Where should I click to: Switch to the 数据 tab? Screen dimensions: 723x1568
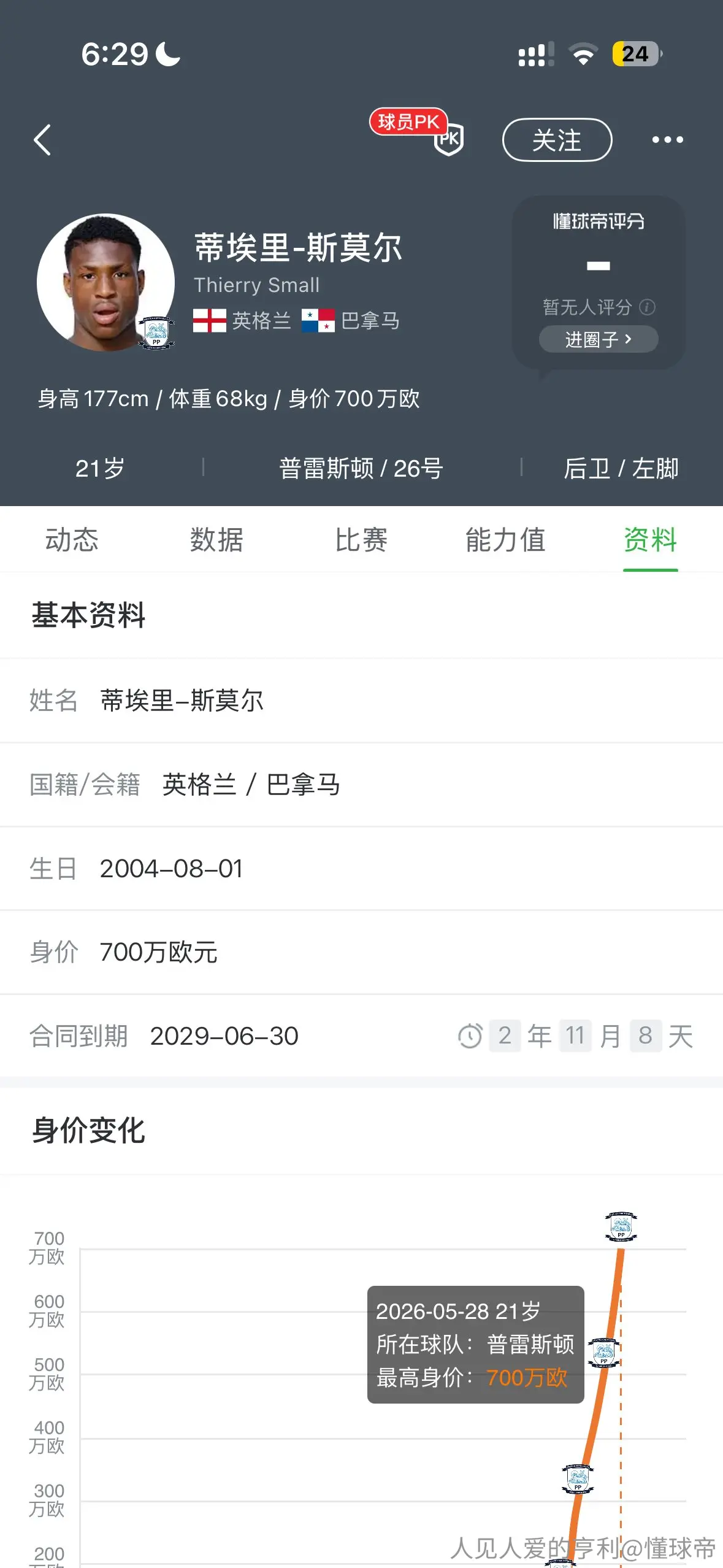216,540
